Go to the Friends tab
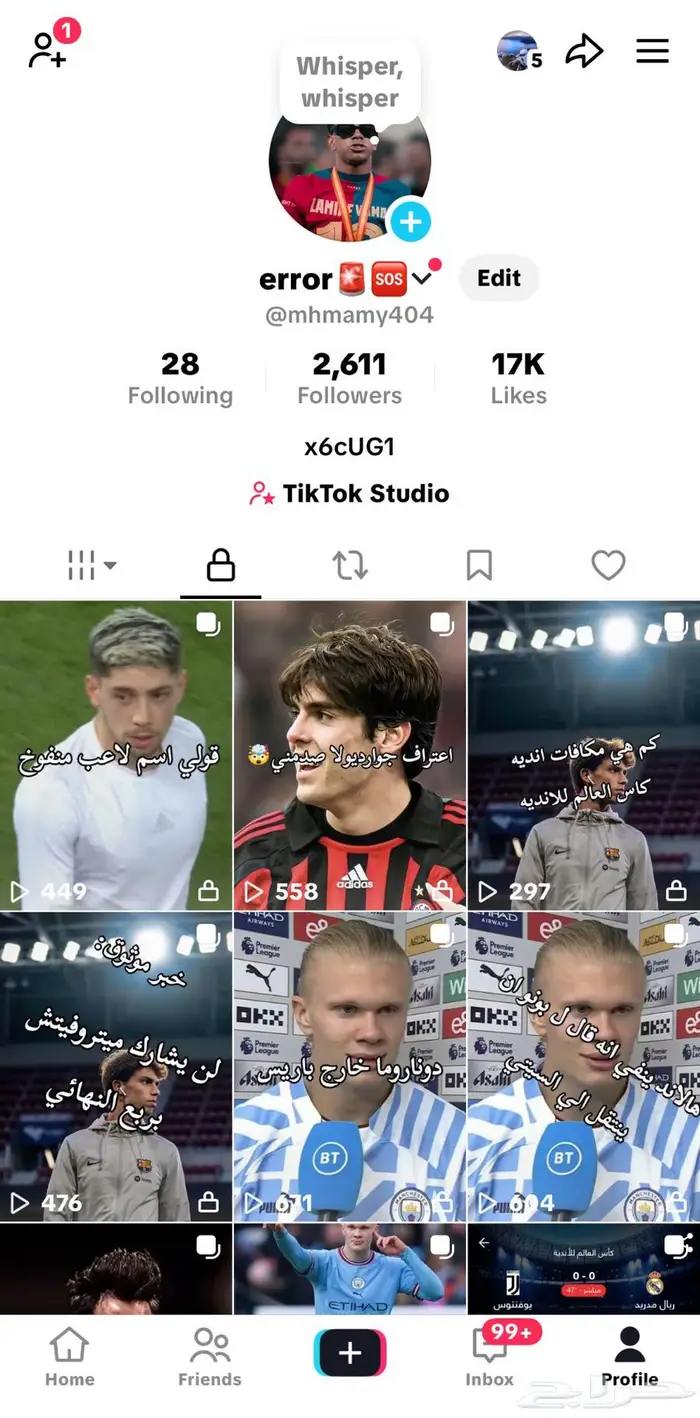This screenshot has height=1418, width=700. point(210,1357)
